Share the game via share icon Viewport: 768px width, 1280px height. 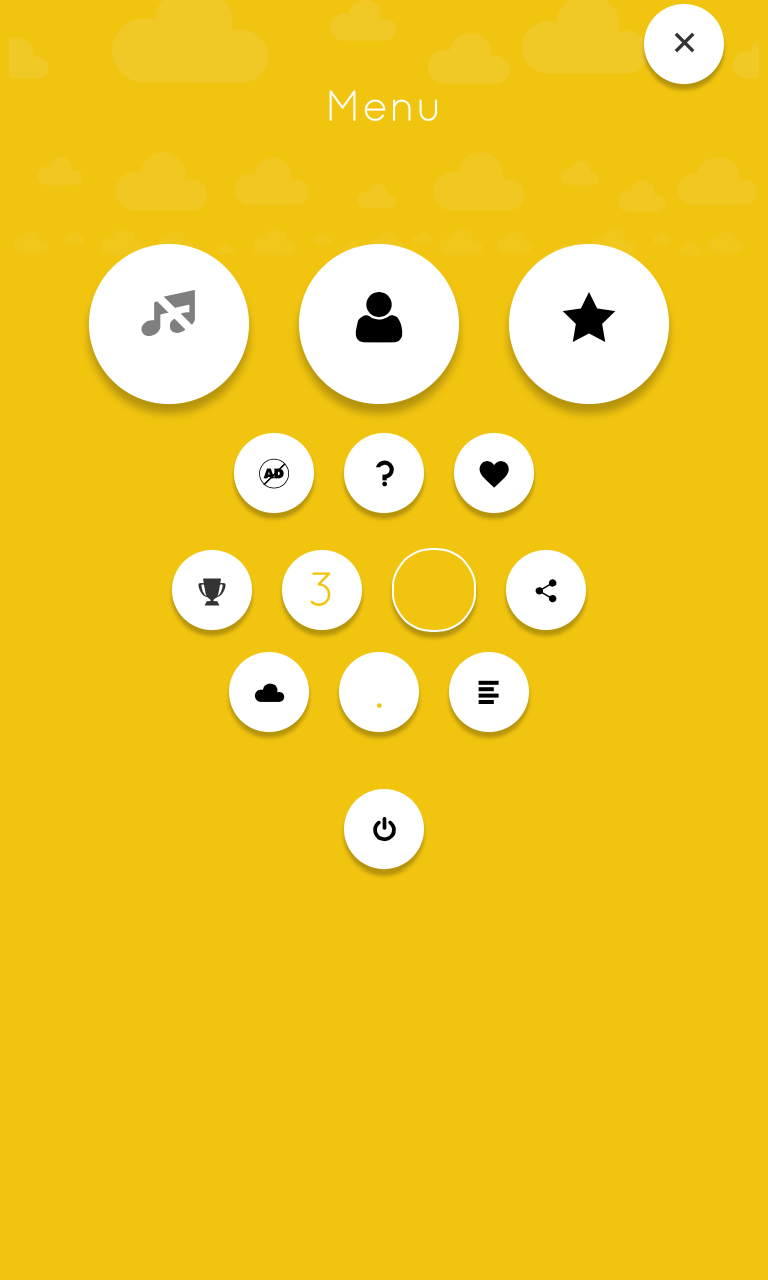[x=546, y=590]
